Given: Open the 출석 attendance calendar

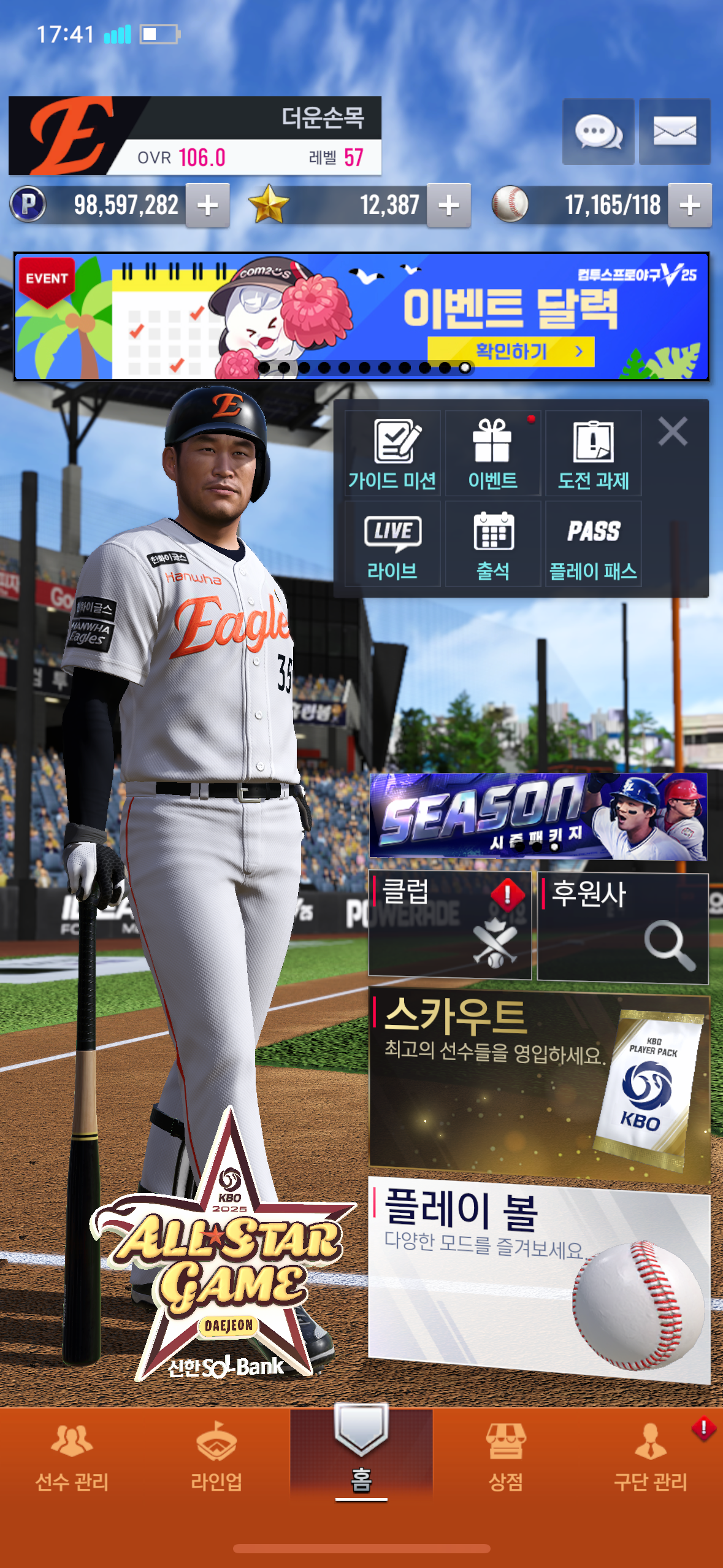Looking at the screenshot, I should click(x=492, y=544).
